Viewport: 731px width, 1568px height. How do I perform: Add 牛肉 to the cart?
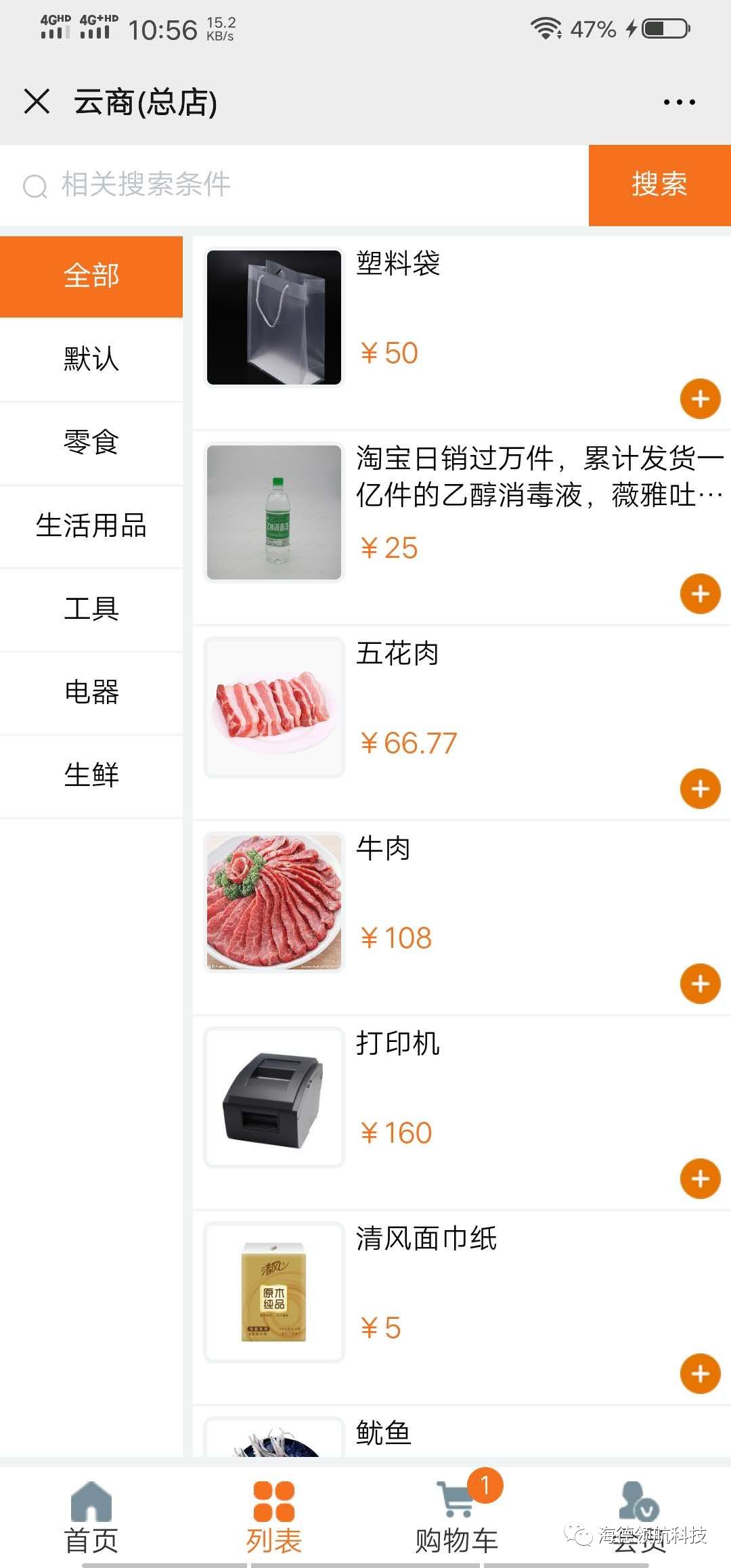pyautogui.click(x=700, y=984)
